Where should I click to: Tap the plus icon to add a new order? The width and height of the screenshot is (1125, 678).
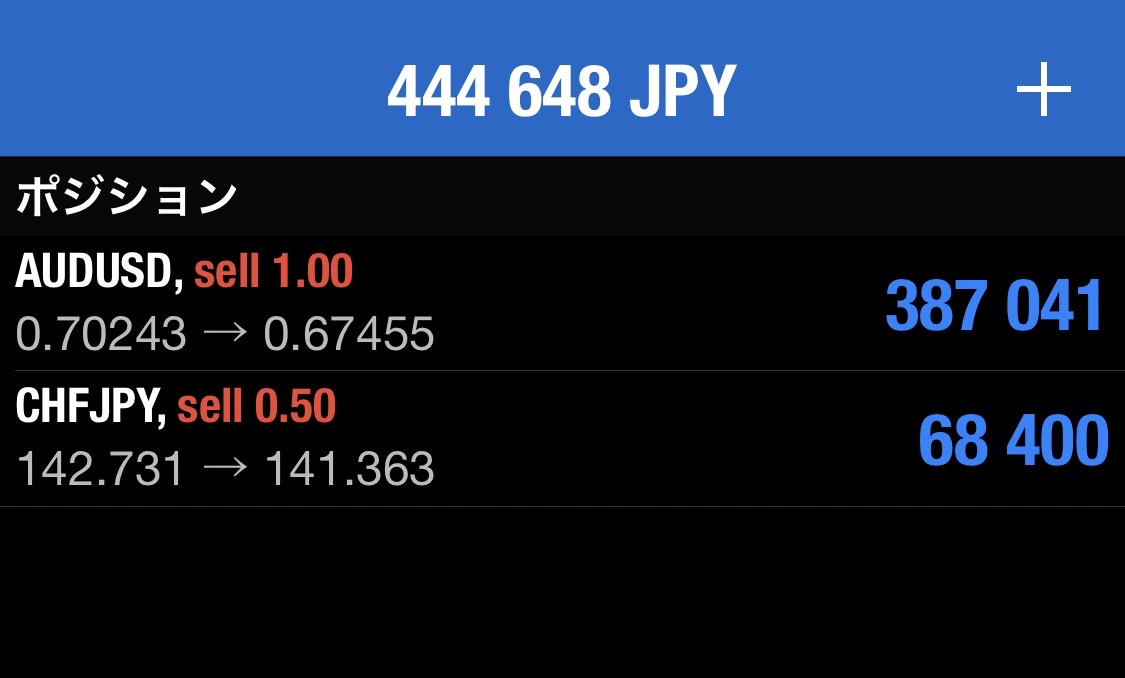pyautogui.click(x=1043, y=91)
